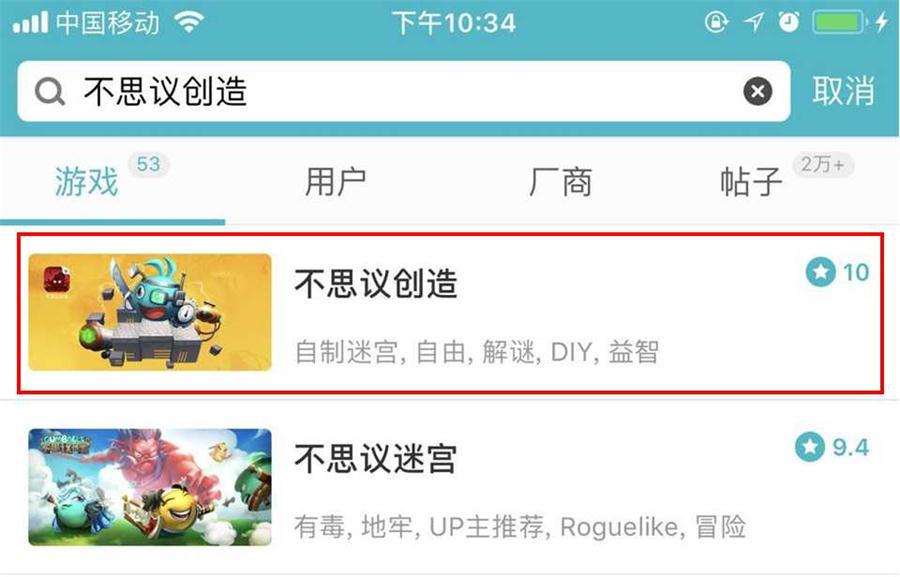Clear the search text with the X icon
Viewport: 900px width, 577px height.
(758, 92)
